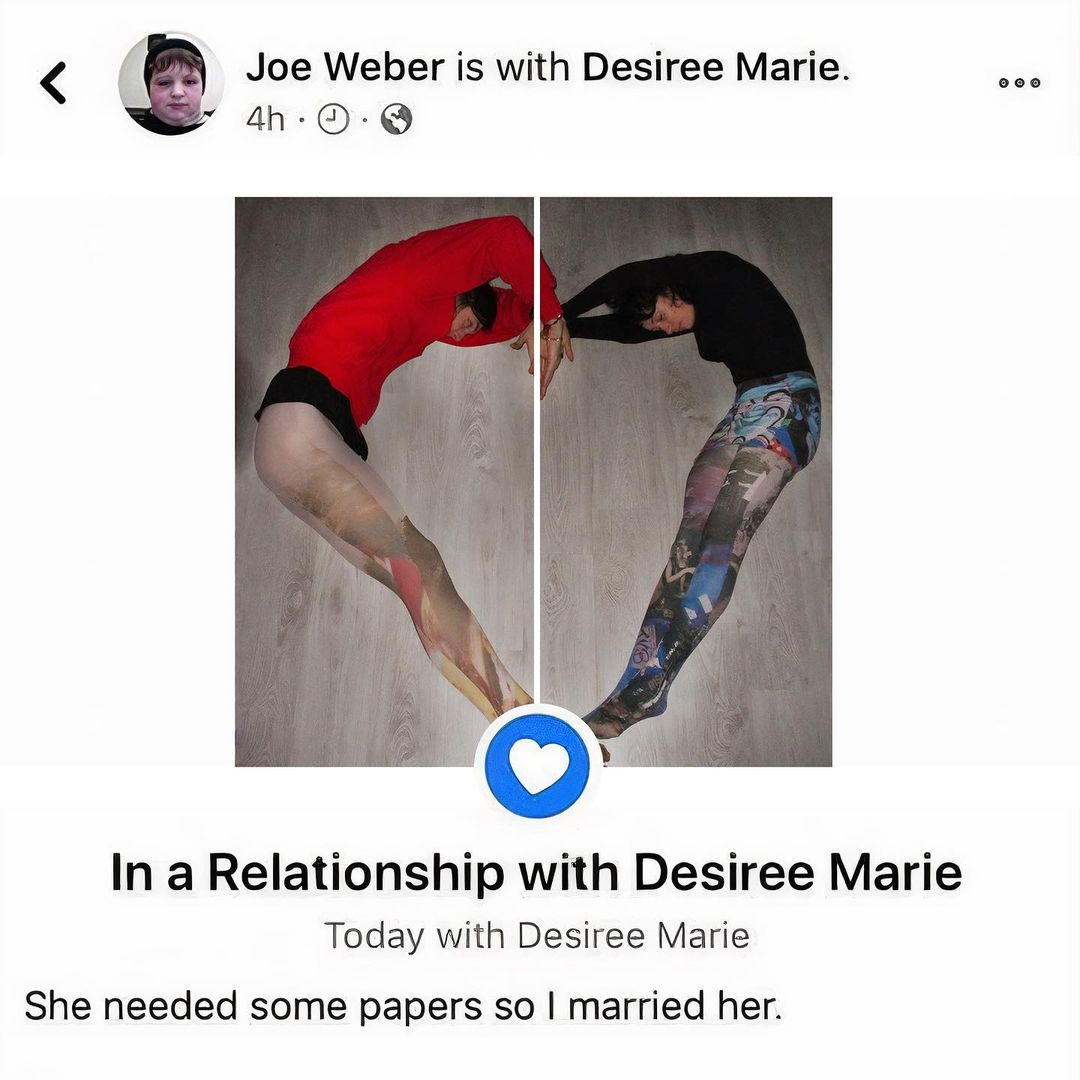Open the post's three-dot options menu
The width and height of the screenshot is (1080, 1080).
tap(1019, 83)
